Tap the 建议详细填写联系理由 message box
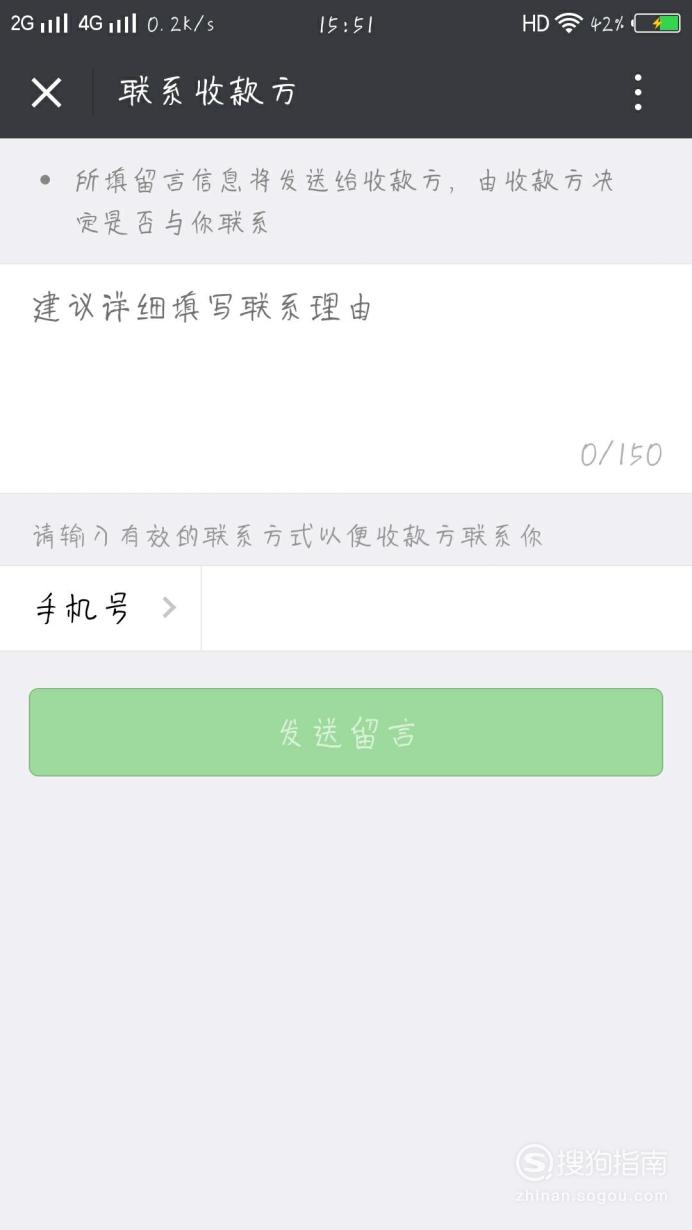This screenshot has width=692, height=1230. (346, 378)
